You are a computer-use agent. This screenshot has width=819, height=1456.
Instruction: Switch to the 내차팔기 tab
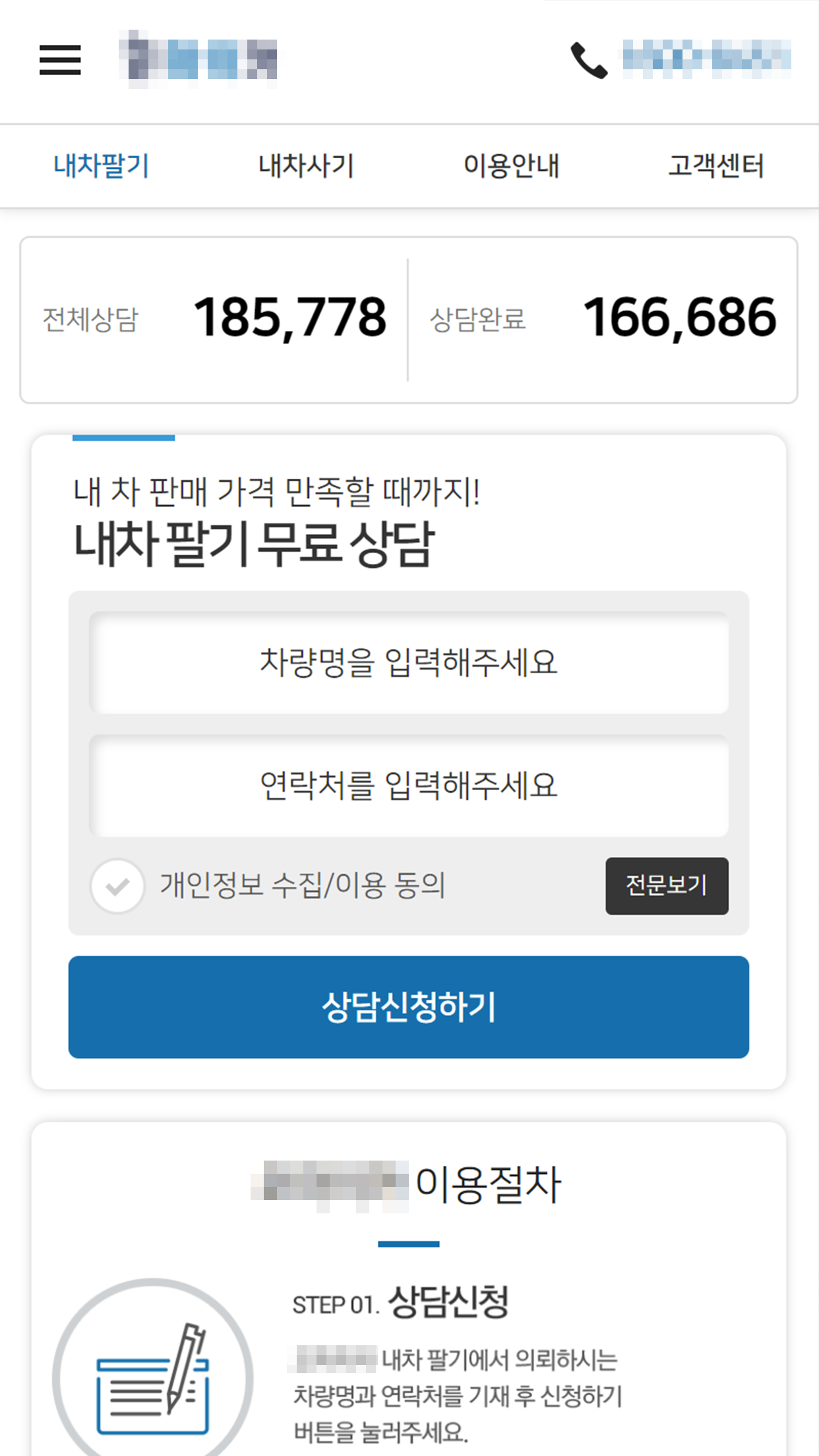click(x=102, y=166)
